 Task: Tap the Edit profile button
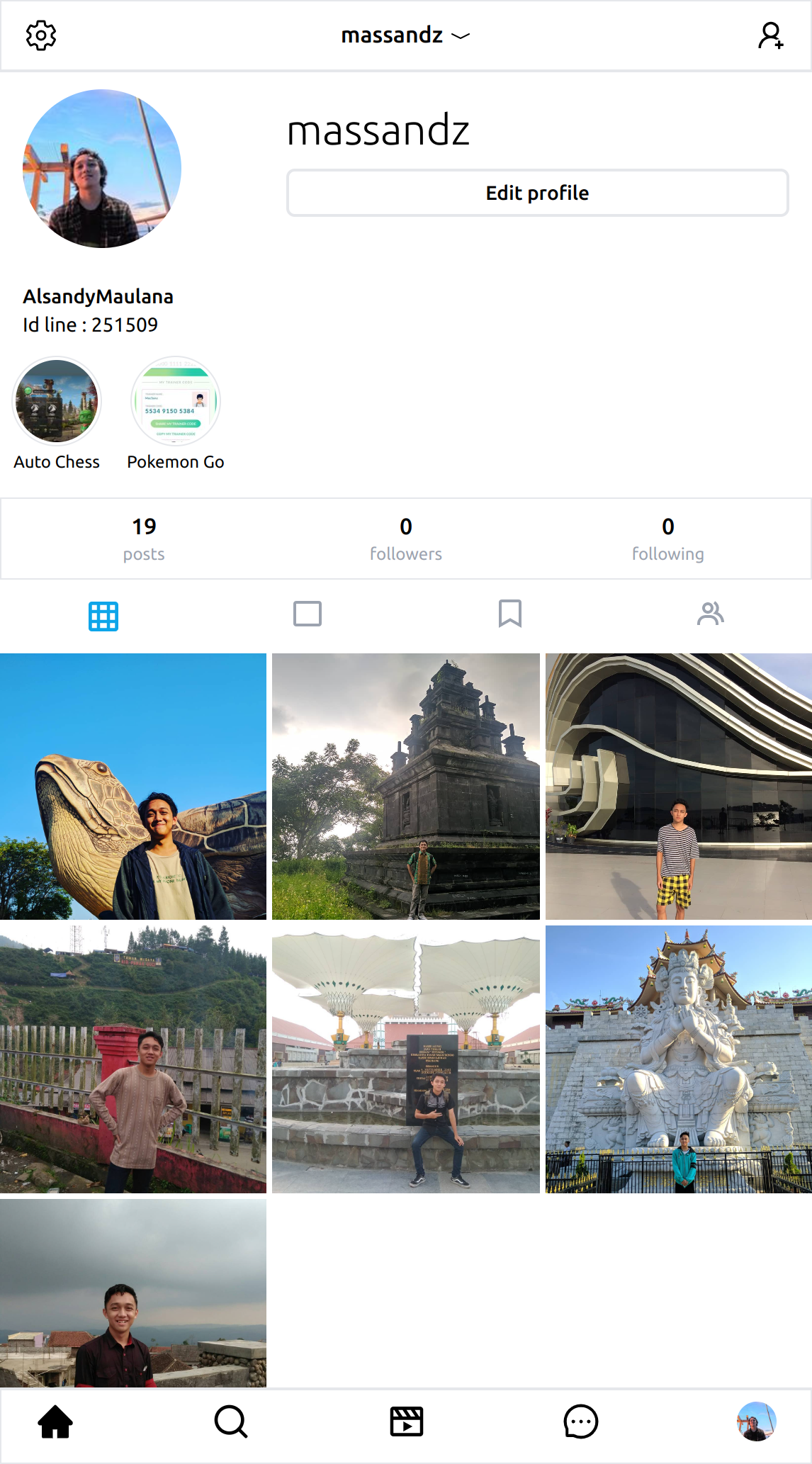(x=537, y=193)
